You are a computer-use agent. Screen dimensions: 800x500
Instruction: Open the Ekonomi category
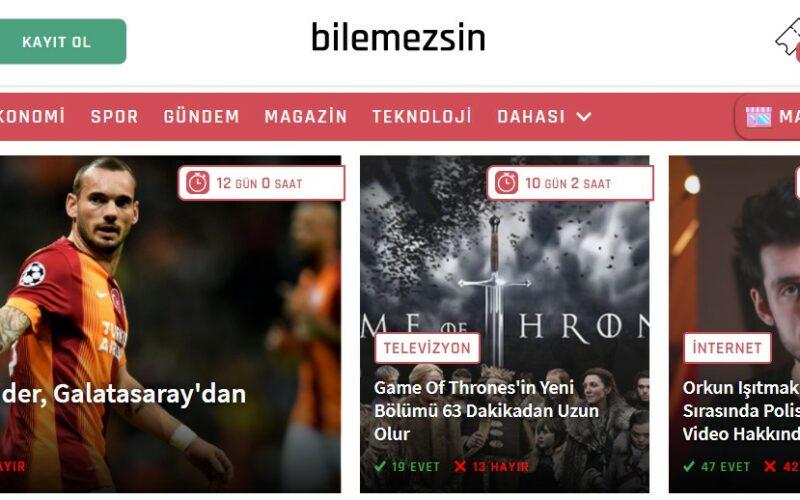point(32,117)
